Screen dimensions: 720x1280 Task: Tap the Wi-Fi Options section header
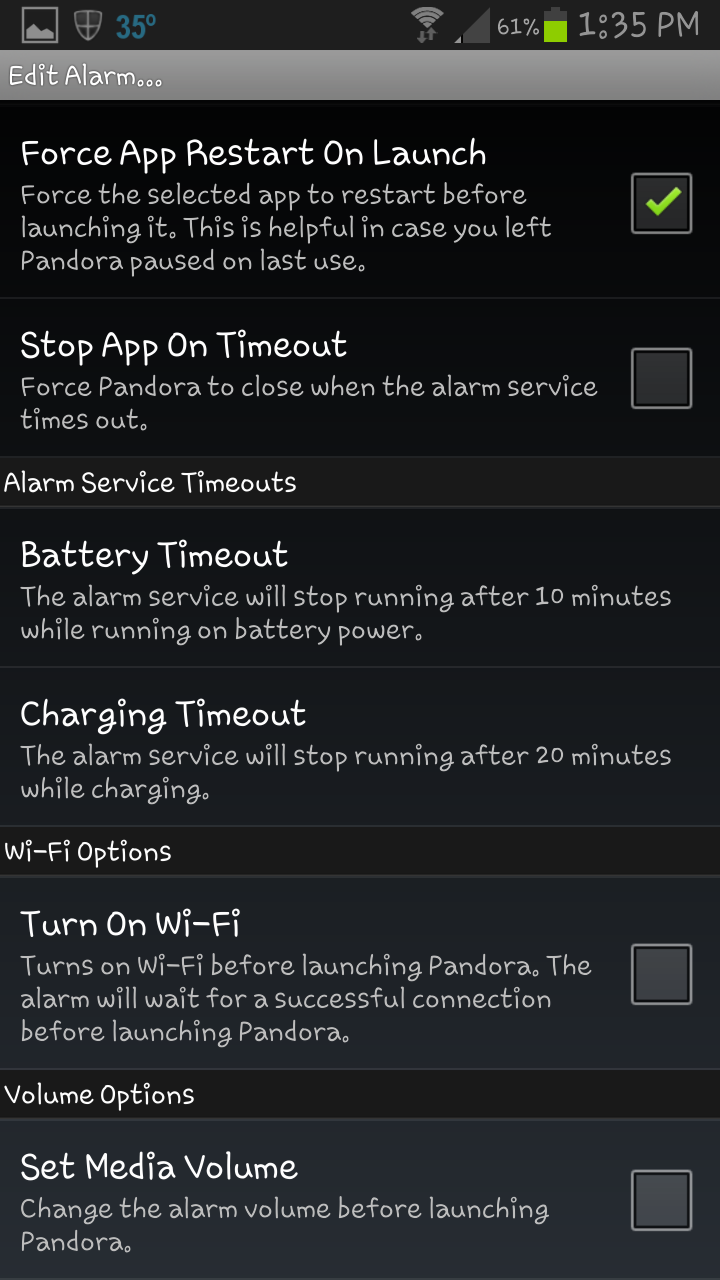point(90,851)
